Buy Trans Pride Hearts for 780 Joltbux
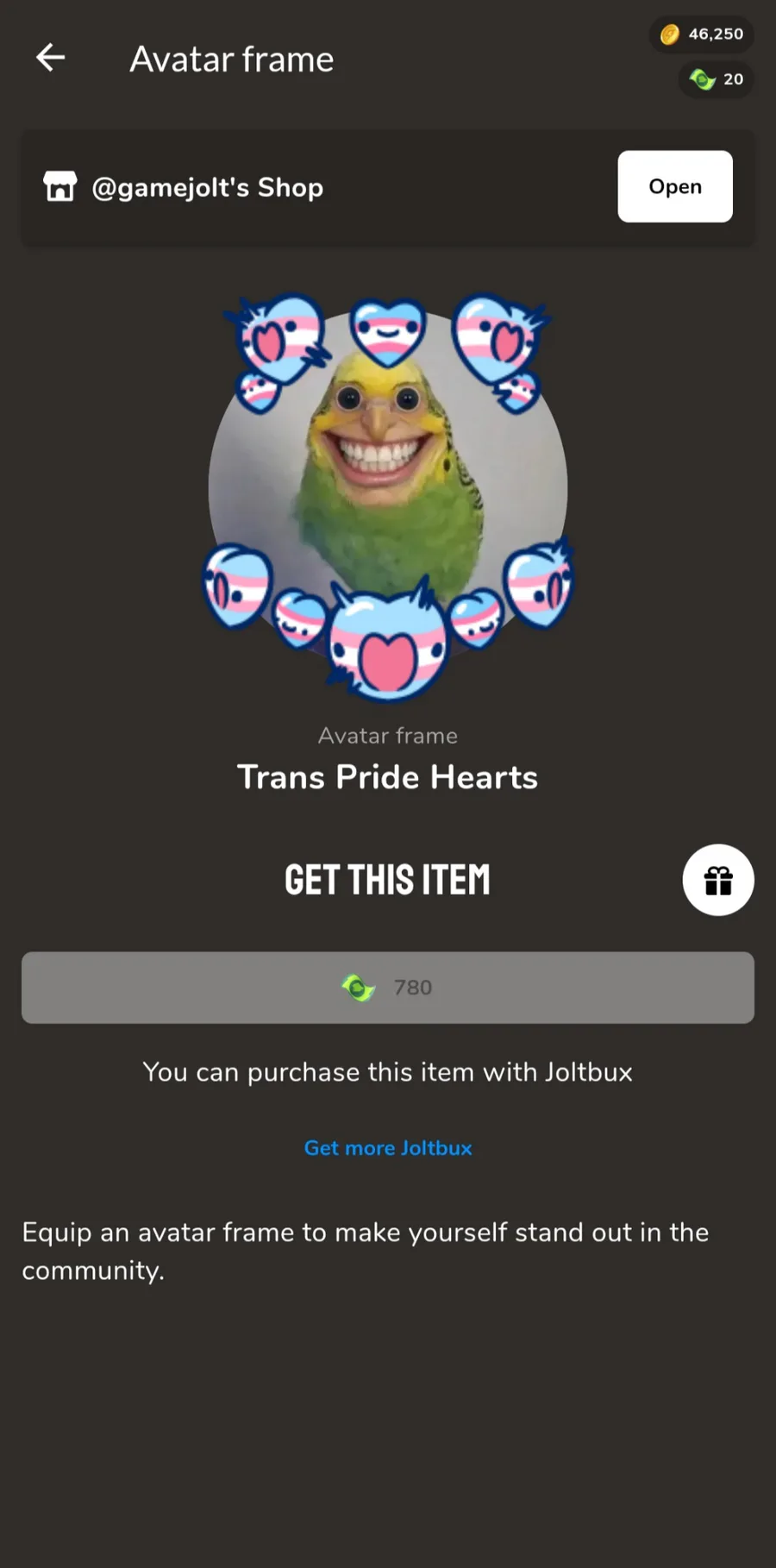This screenshot has width=776, height=1568. pos(388,988)
